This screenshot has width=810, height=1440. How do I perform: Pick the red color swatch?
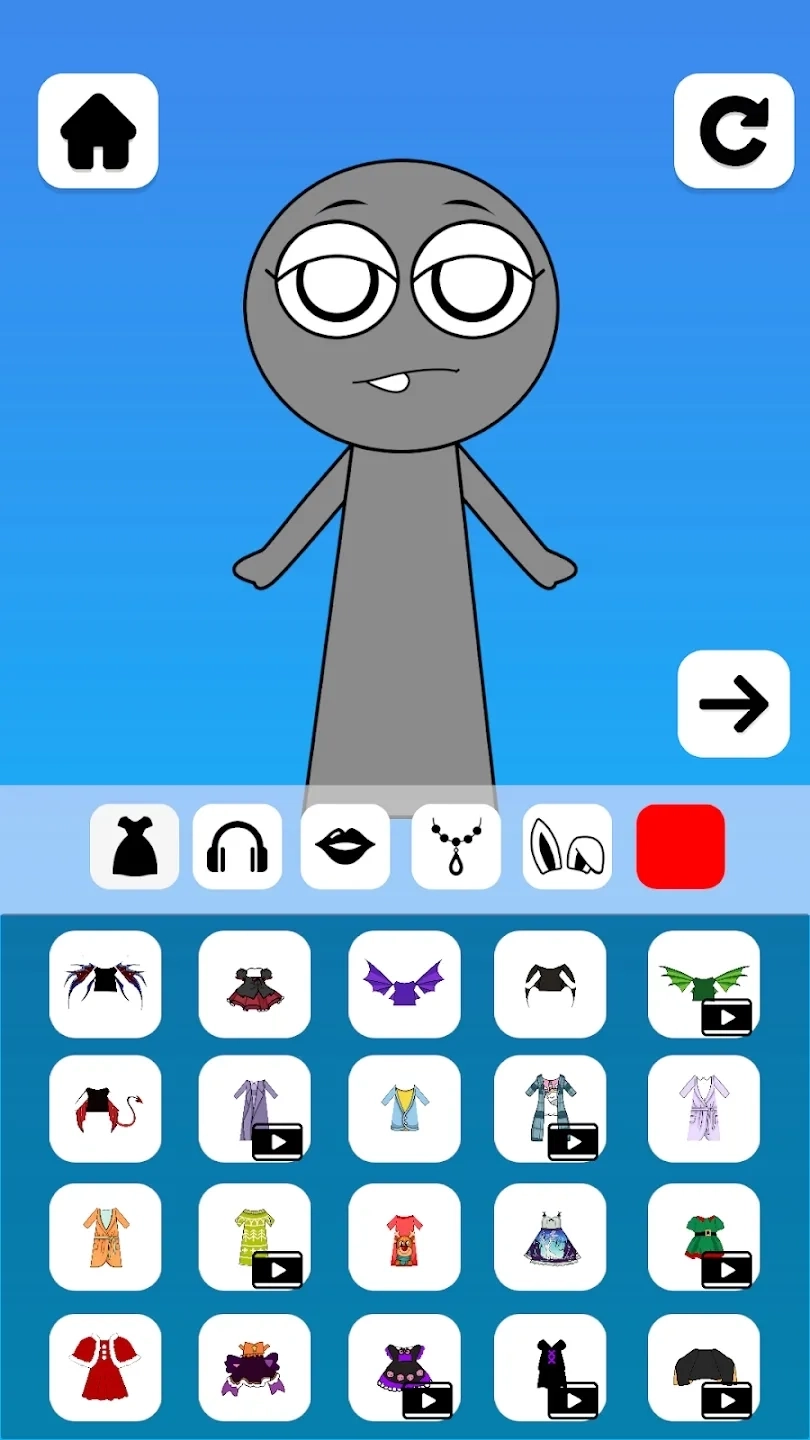click(680, 847)
